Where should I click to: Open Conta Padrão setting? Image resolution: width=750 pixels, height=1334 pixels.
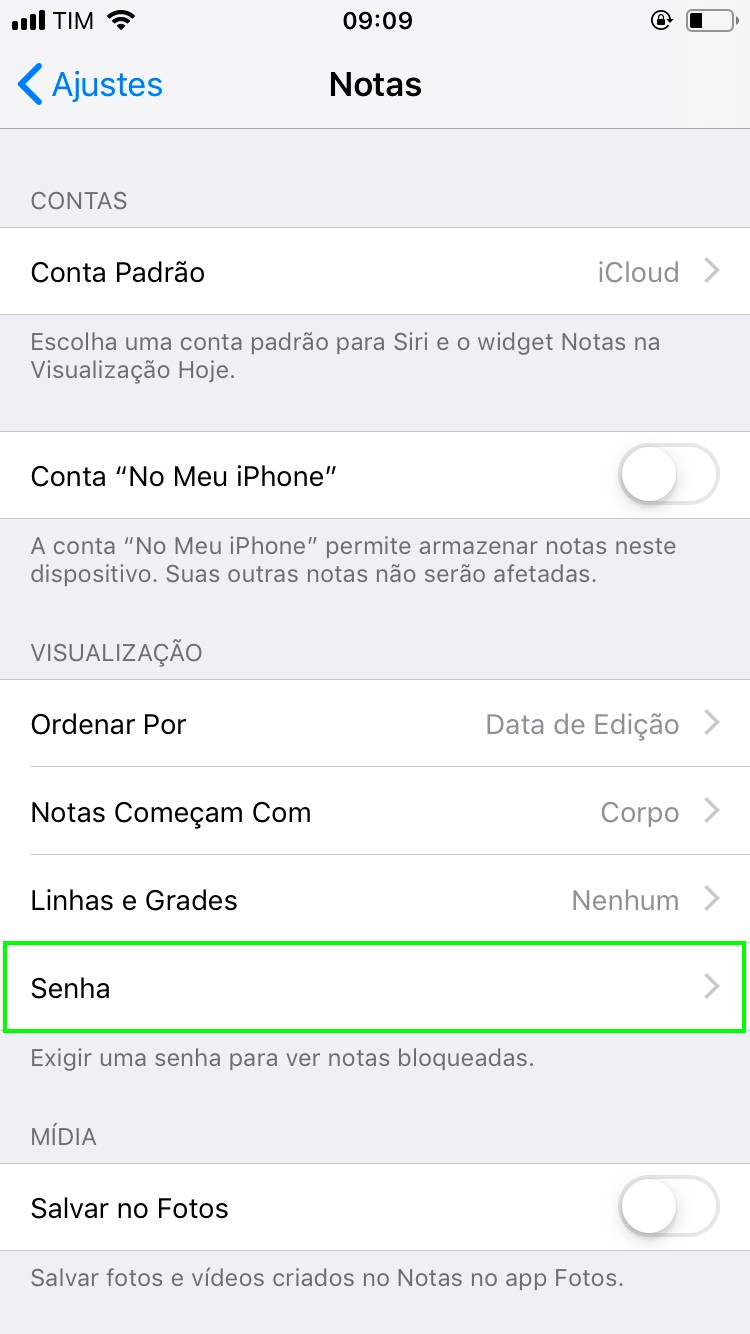(375, 272)
